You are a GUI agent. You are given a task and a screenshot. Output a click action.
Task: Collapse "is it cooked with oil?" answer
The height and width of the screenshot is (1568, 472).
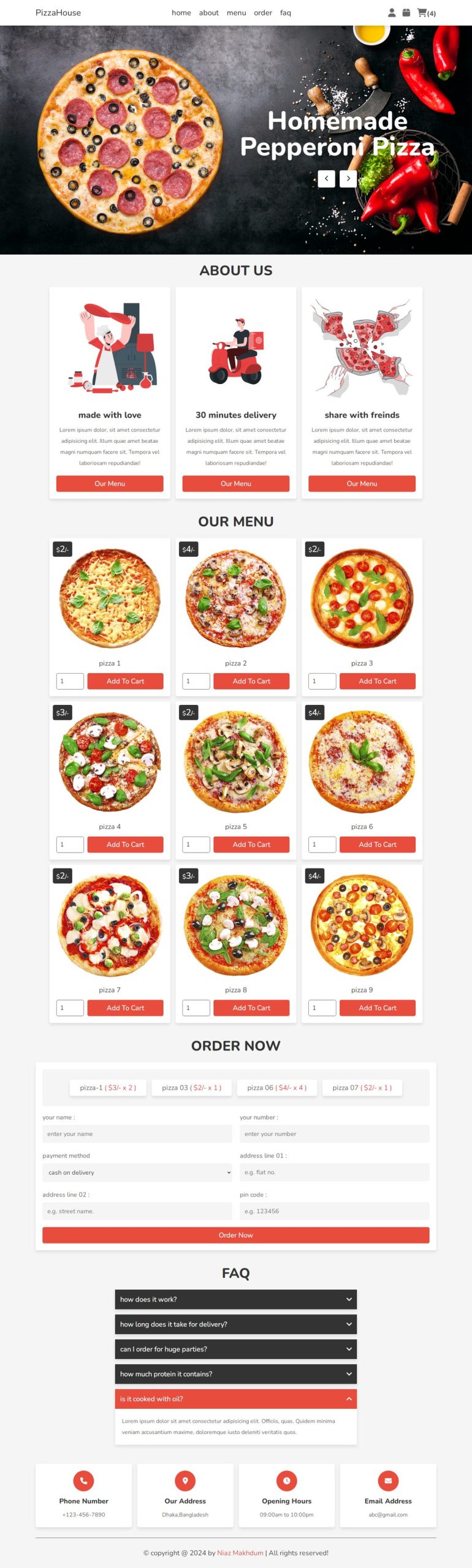[236, 1399]
